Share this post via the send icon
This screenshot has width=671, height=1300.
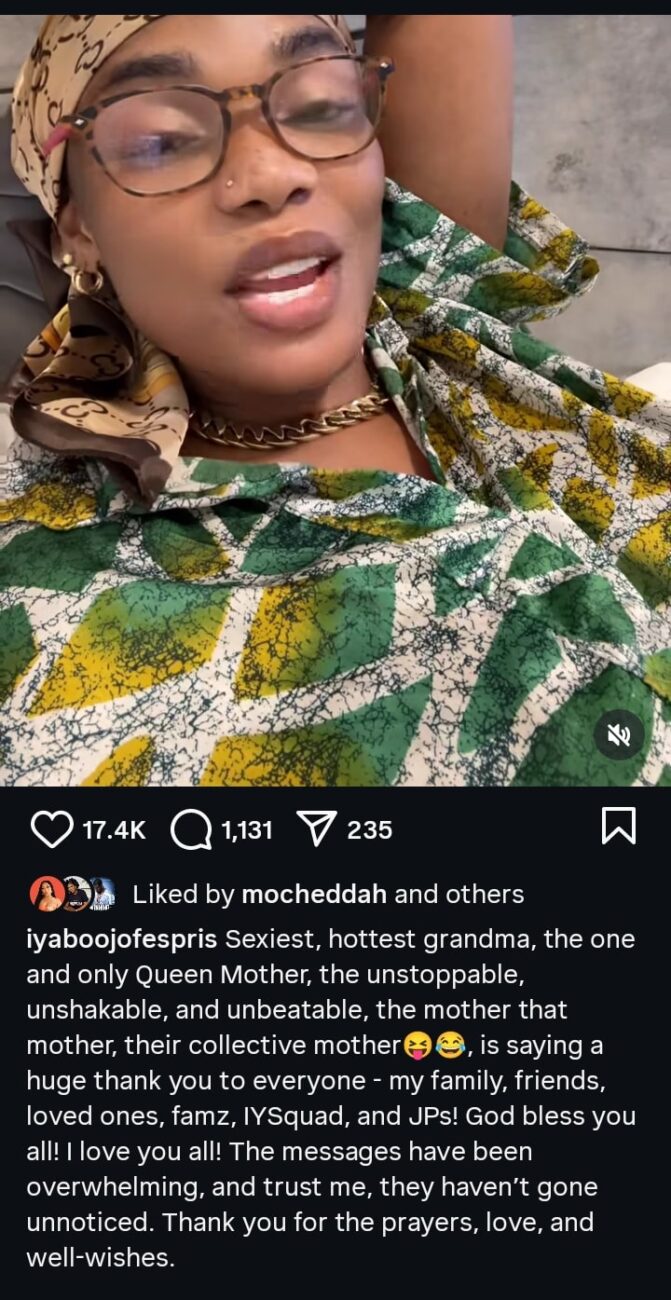tap(318, 829)
